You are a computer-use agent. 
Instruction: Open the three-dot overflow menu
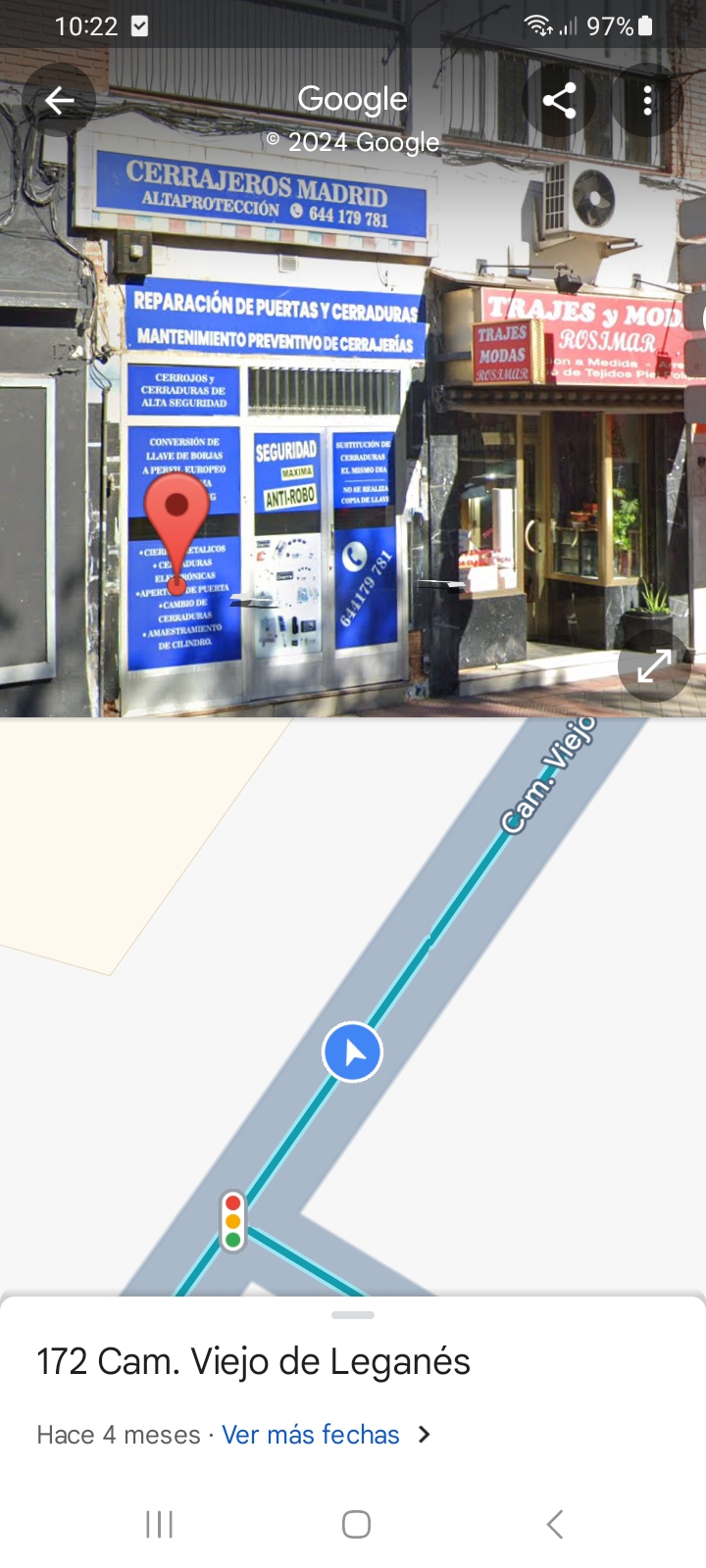(647, 100)
